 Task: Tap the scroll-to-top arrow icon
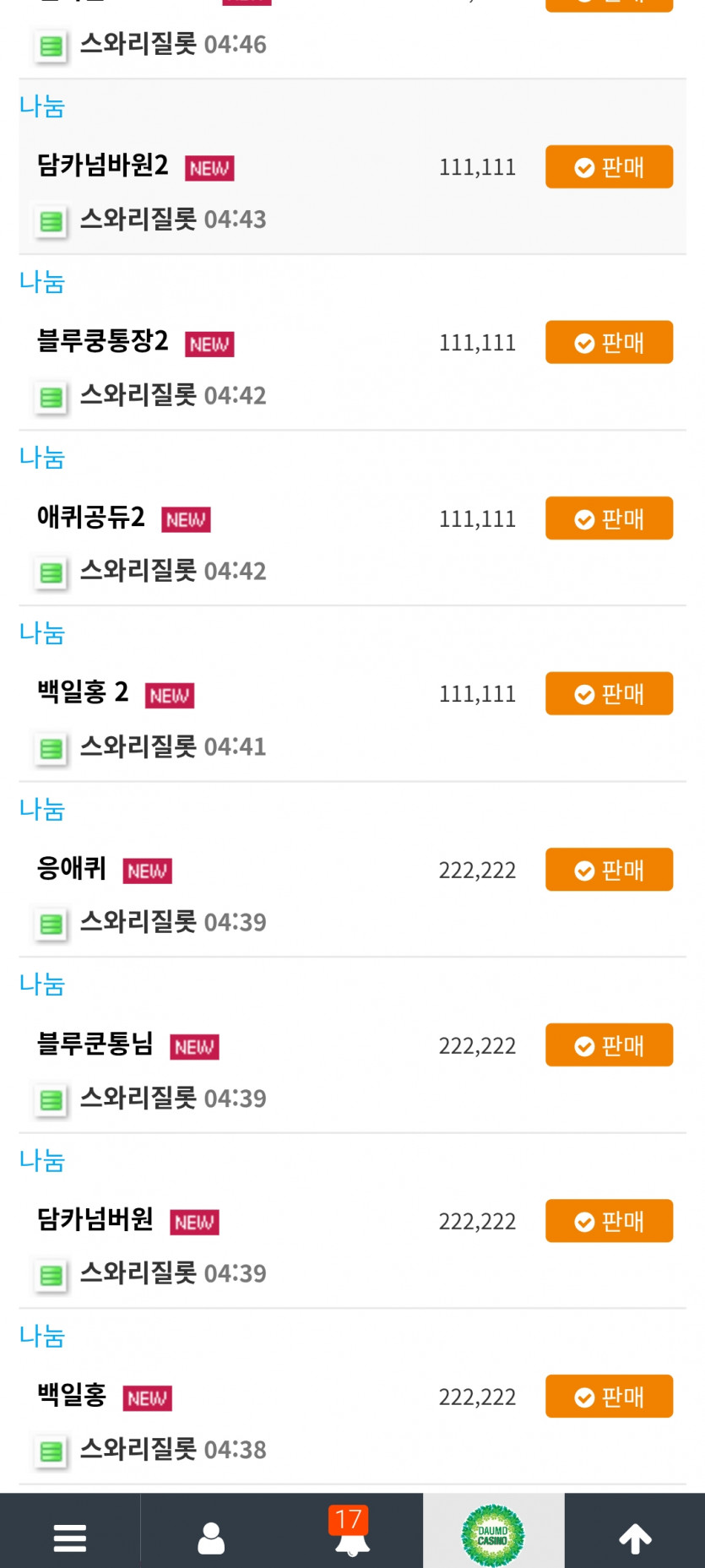[x=634, y=1533]
